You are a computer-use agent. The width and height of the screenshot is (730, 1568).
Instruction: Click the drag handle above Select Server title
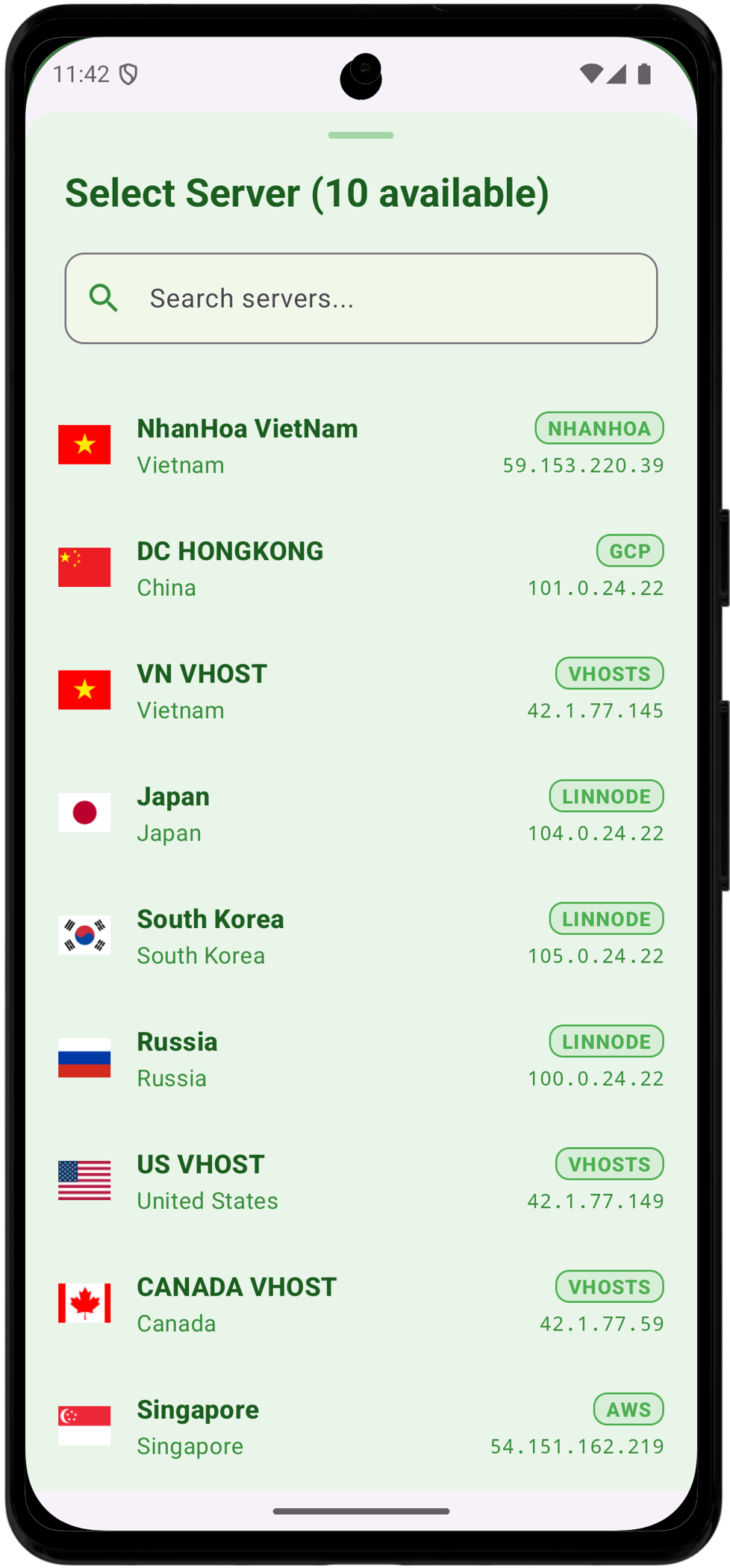click(x=361, y=135)
